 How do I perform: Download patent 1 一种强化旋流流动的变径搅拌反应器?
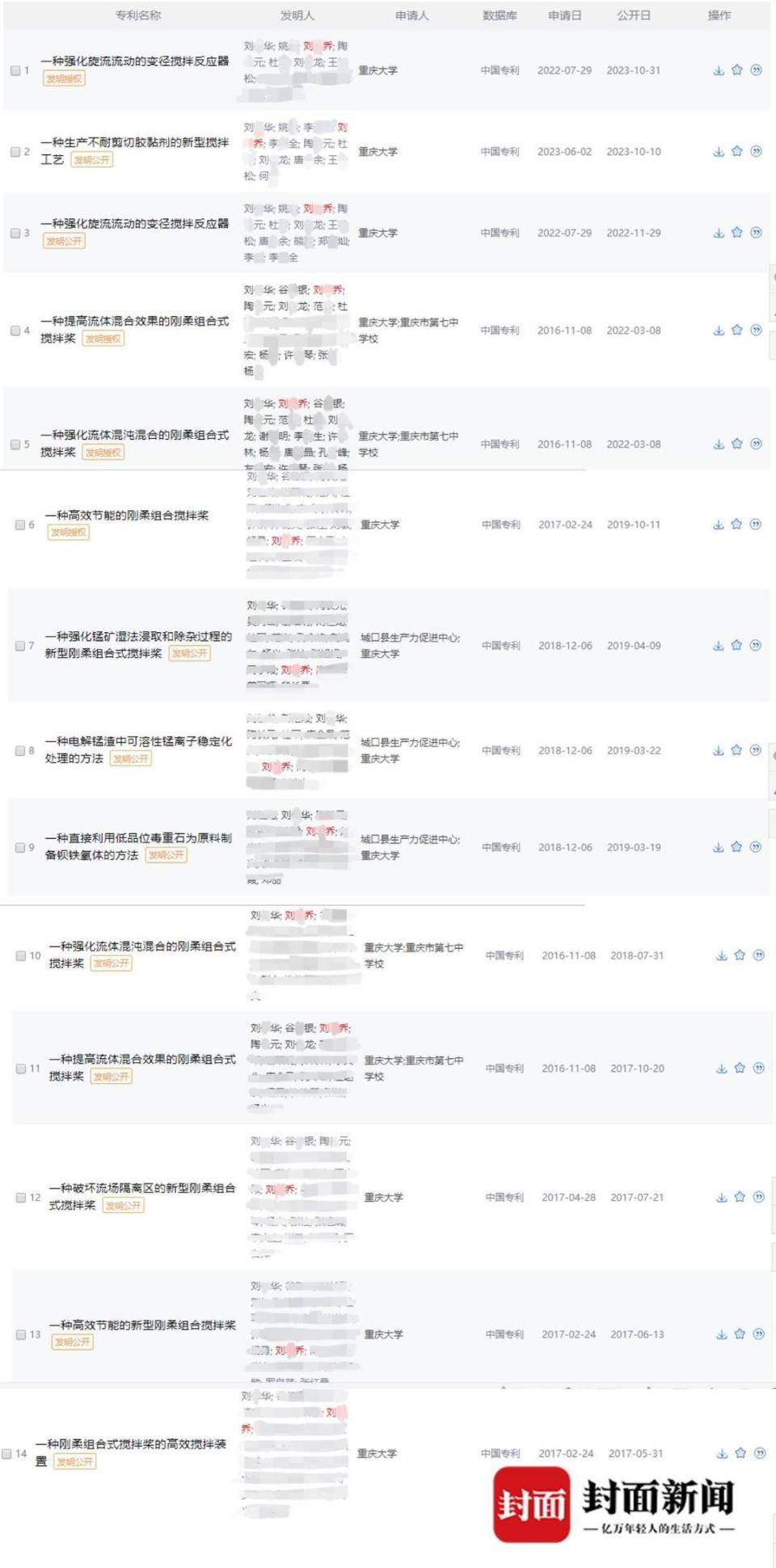(717, 71)
